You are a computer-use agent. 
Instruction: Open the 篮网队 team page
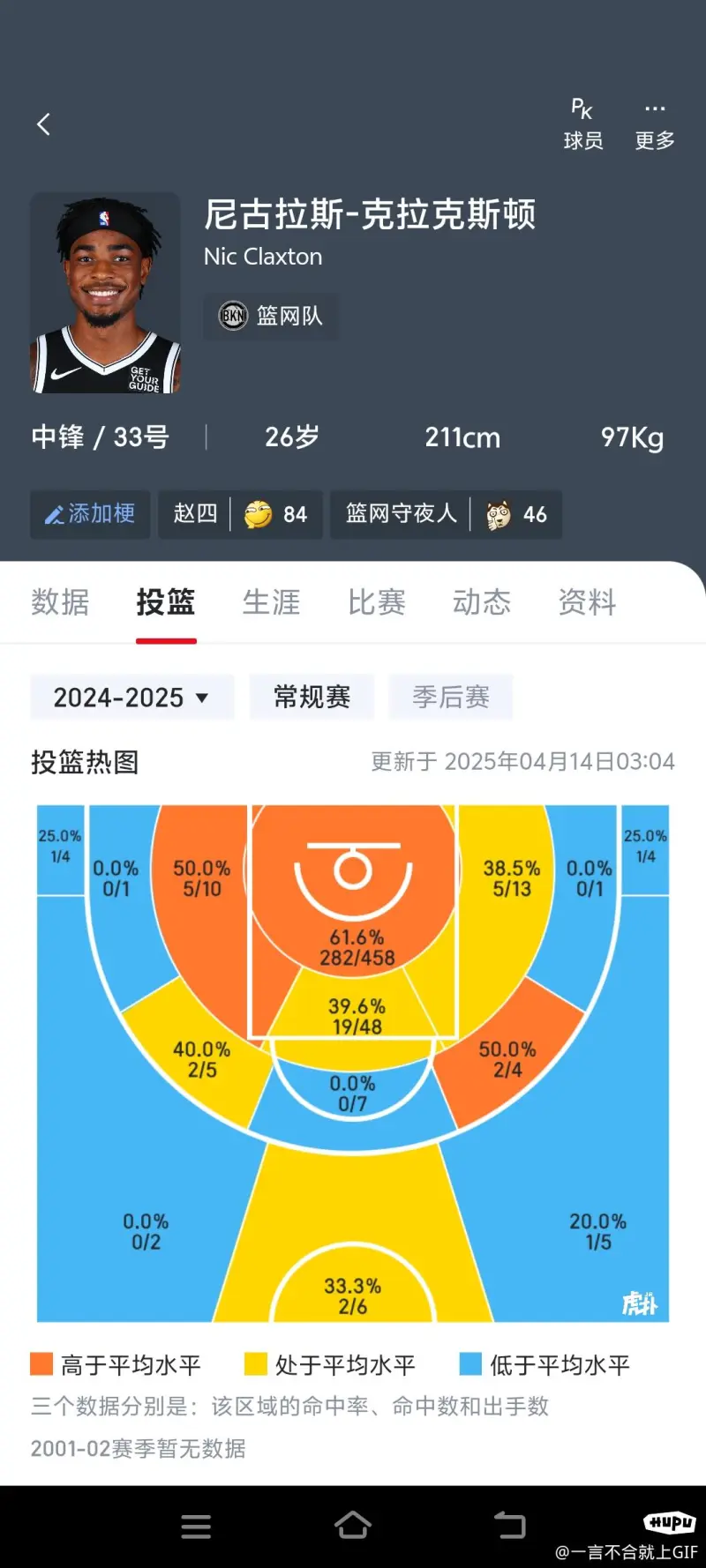[x=271, y=316]
